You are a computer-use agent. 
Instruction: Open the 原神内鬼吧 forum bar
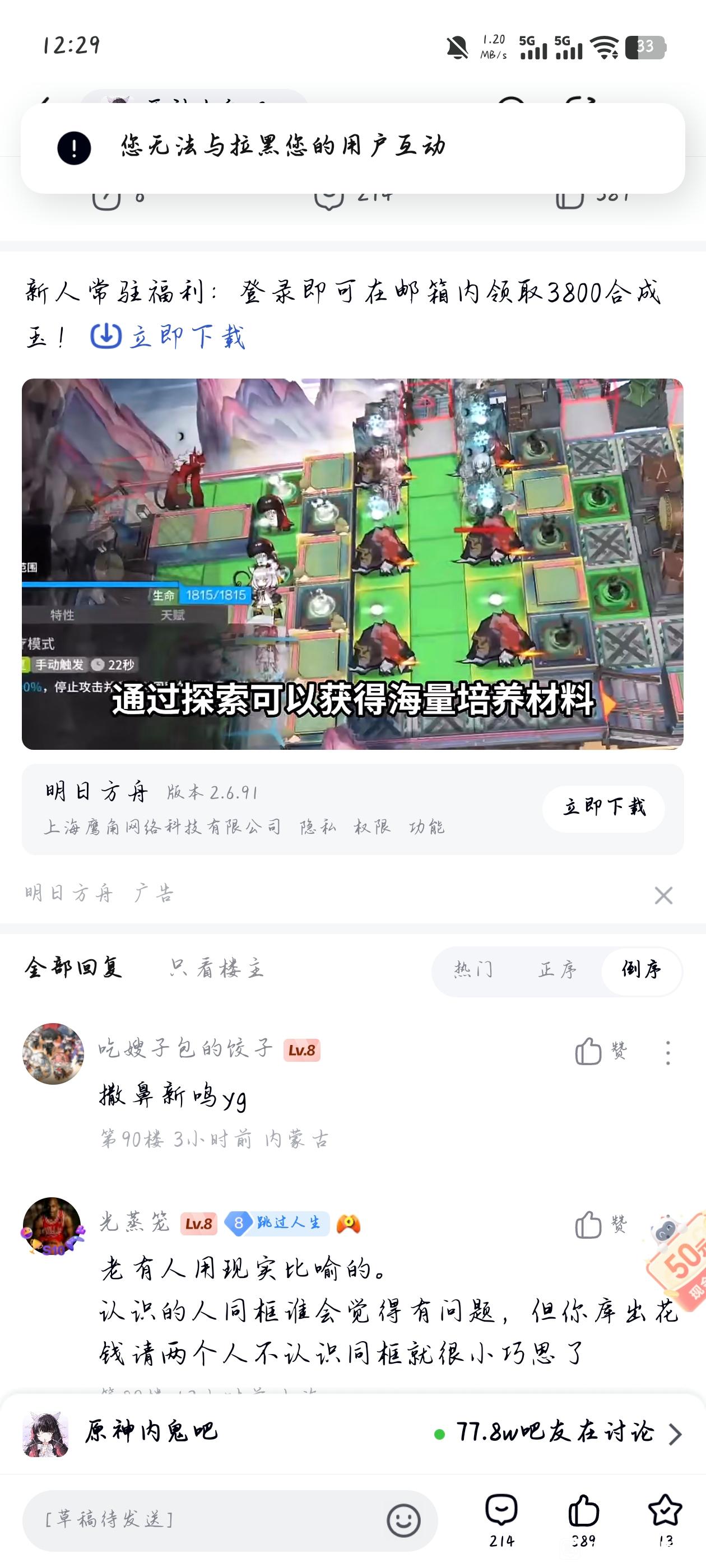[352, 1434]
